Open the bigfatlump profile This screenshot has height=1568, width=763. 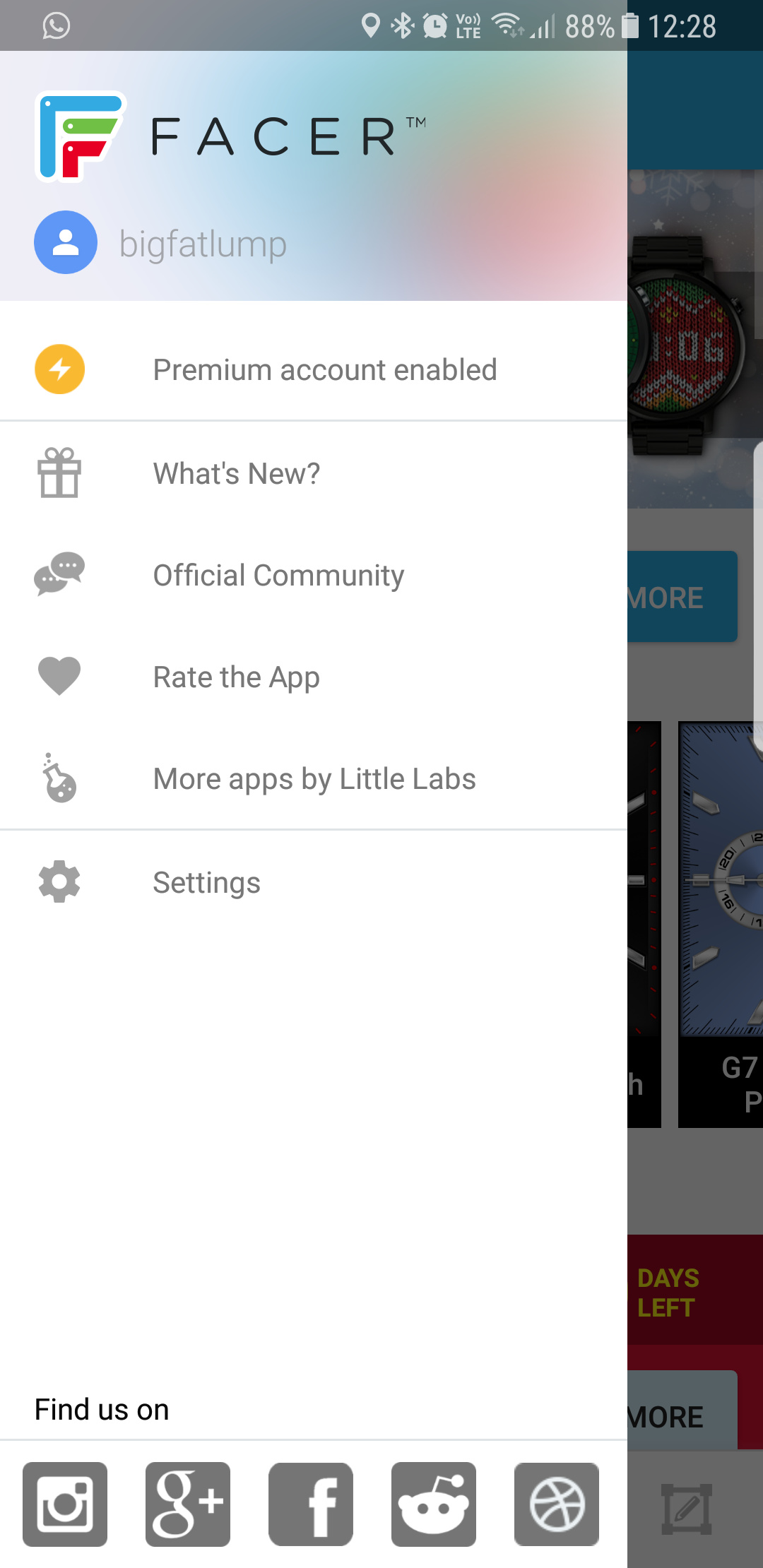click(x=161, y=243)
